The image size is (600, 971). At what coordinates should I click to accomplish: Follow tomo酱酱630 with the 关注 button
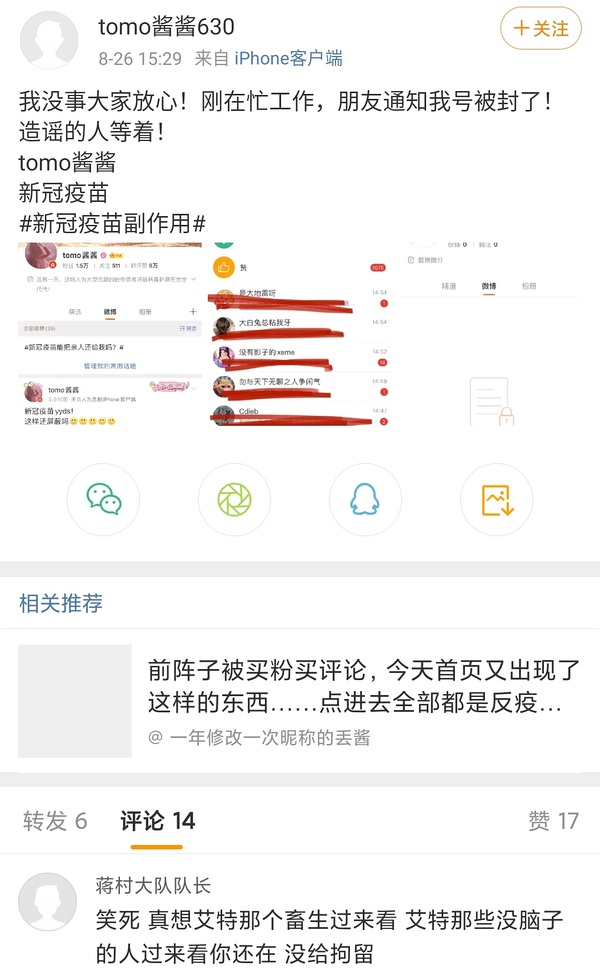coord(541,29)
